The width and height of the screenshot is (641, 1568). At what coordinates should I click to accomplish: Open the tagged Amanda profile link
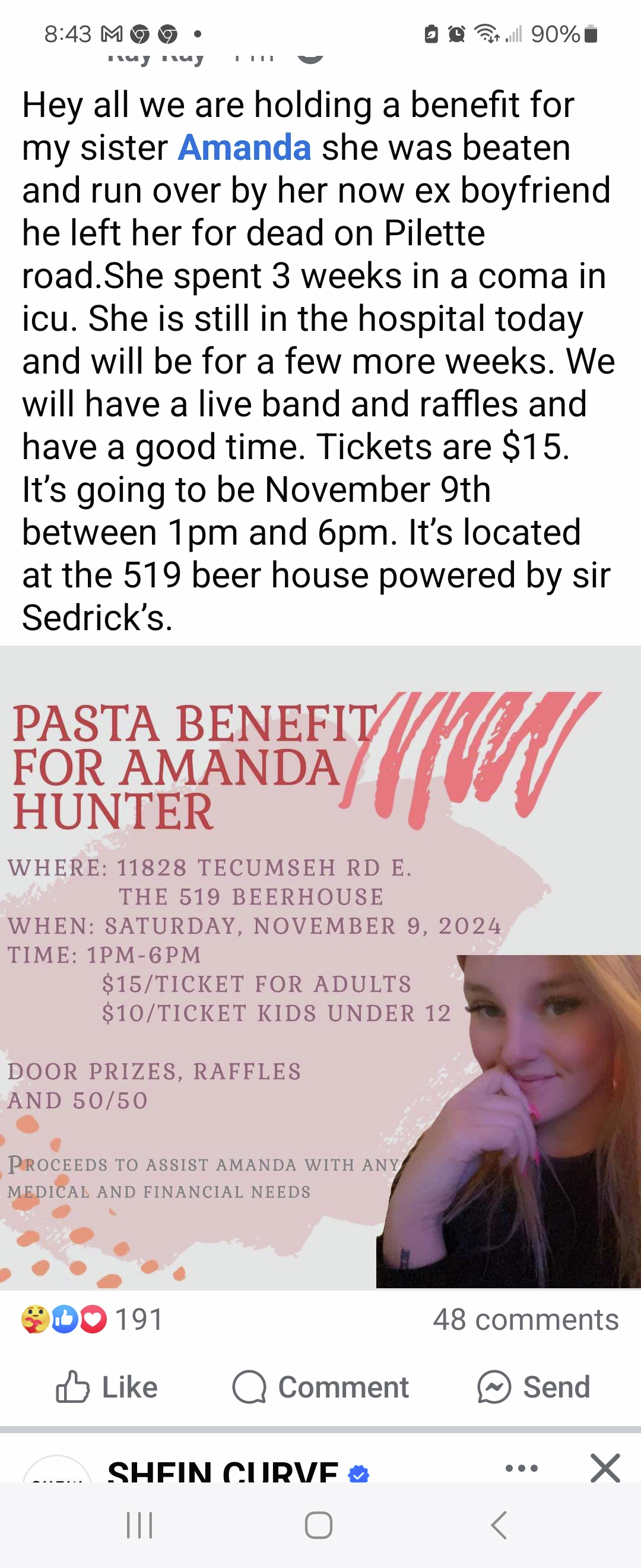tap(244, 148)
